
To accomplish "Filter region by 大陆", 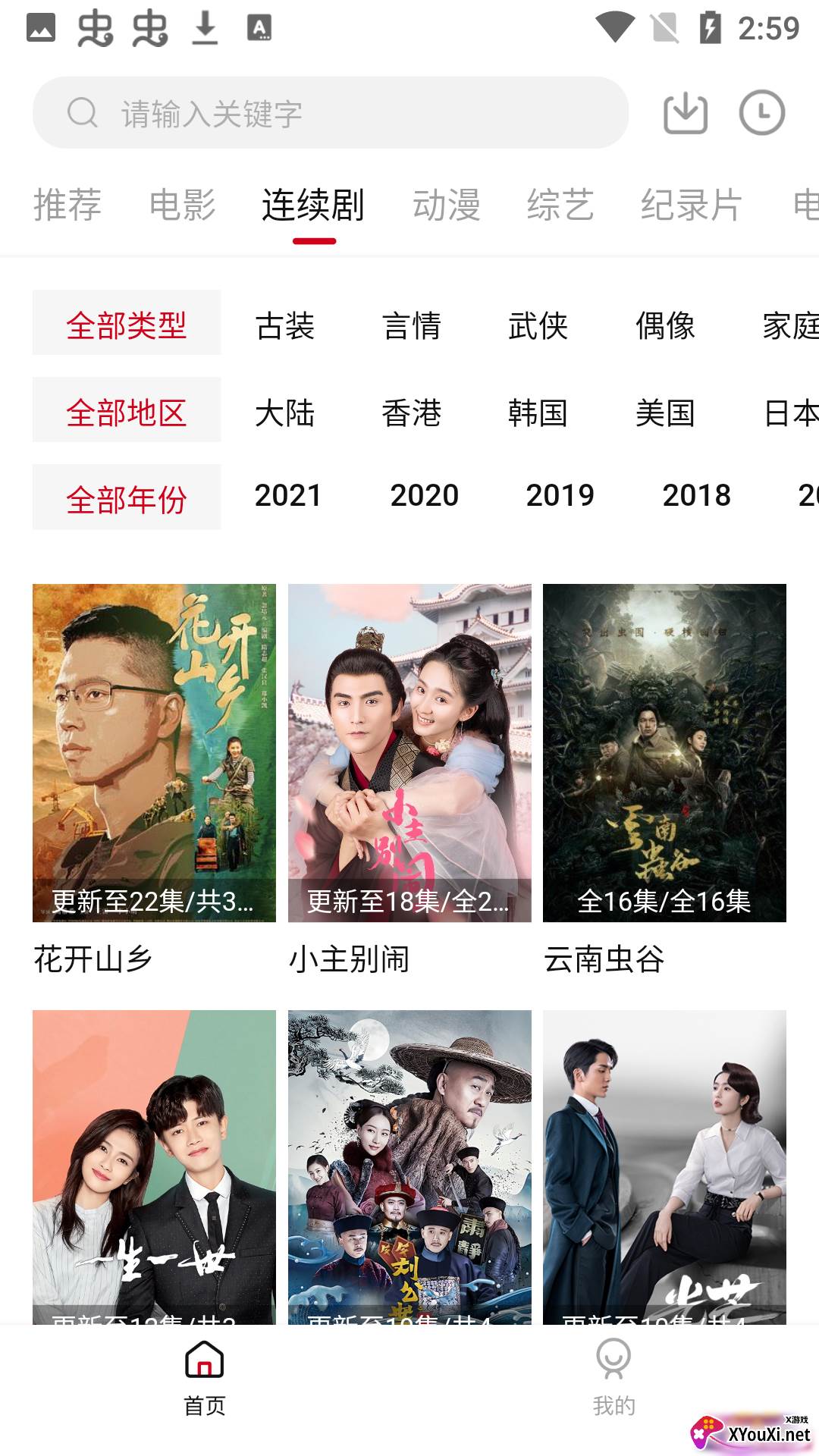I will (x=285, y=413).
